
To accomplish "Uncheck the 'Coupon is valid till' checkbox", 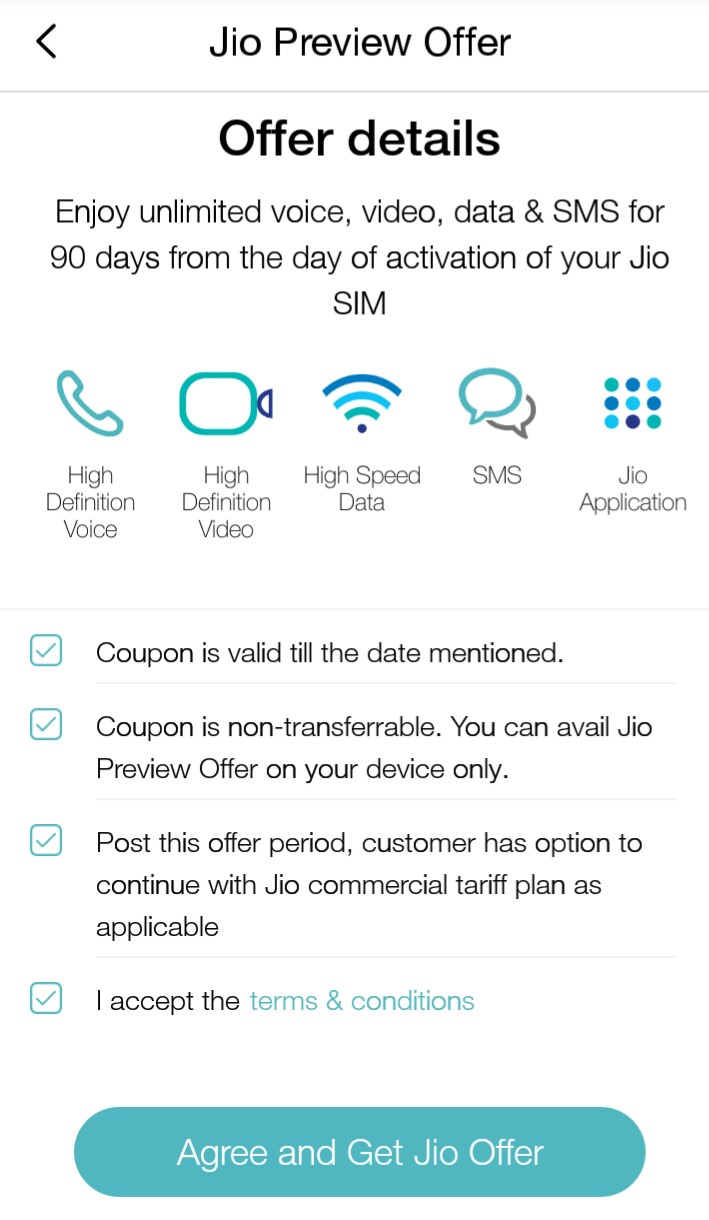I will (x=46, y=651).
